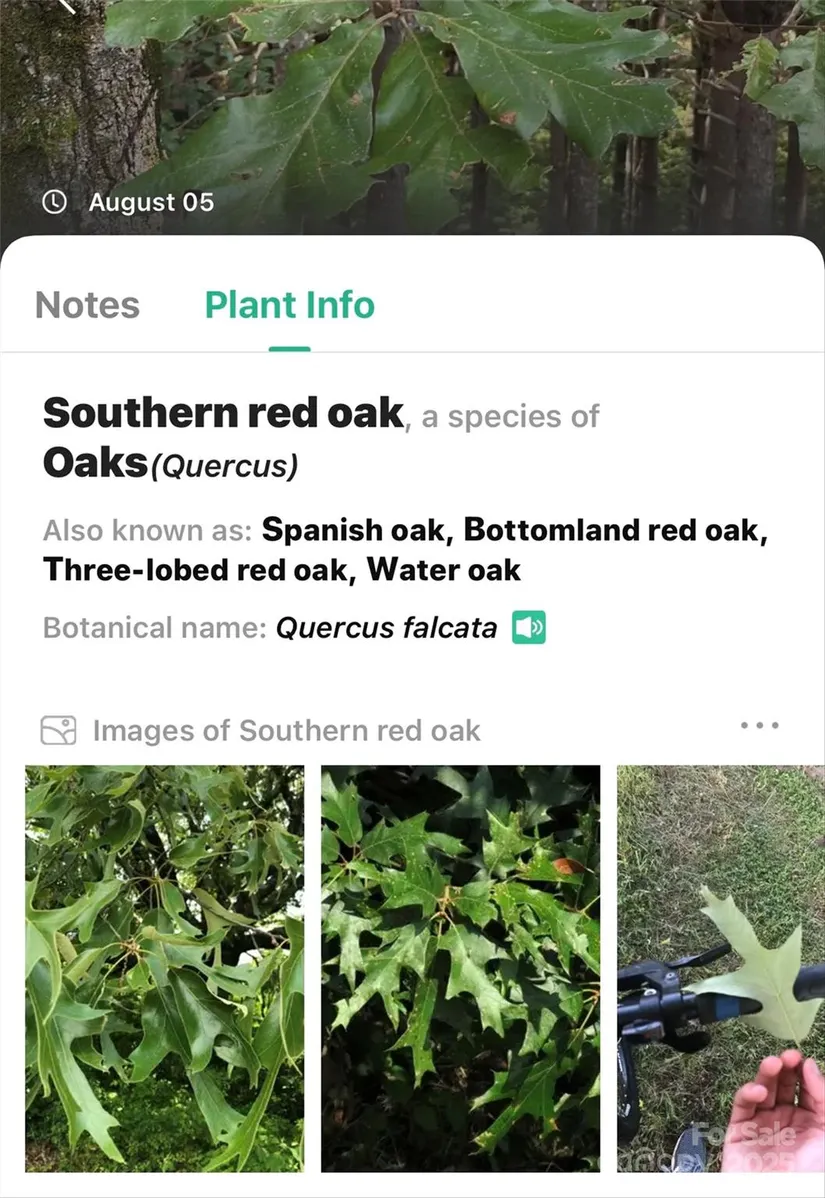The height and width of the screenshot is (1198, 825).
Task: Switch to the Notes tab
Action: (87, 305)
